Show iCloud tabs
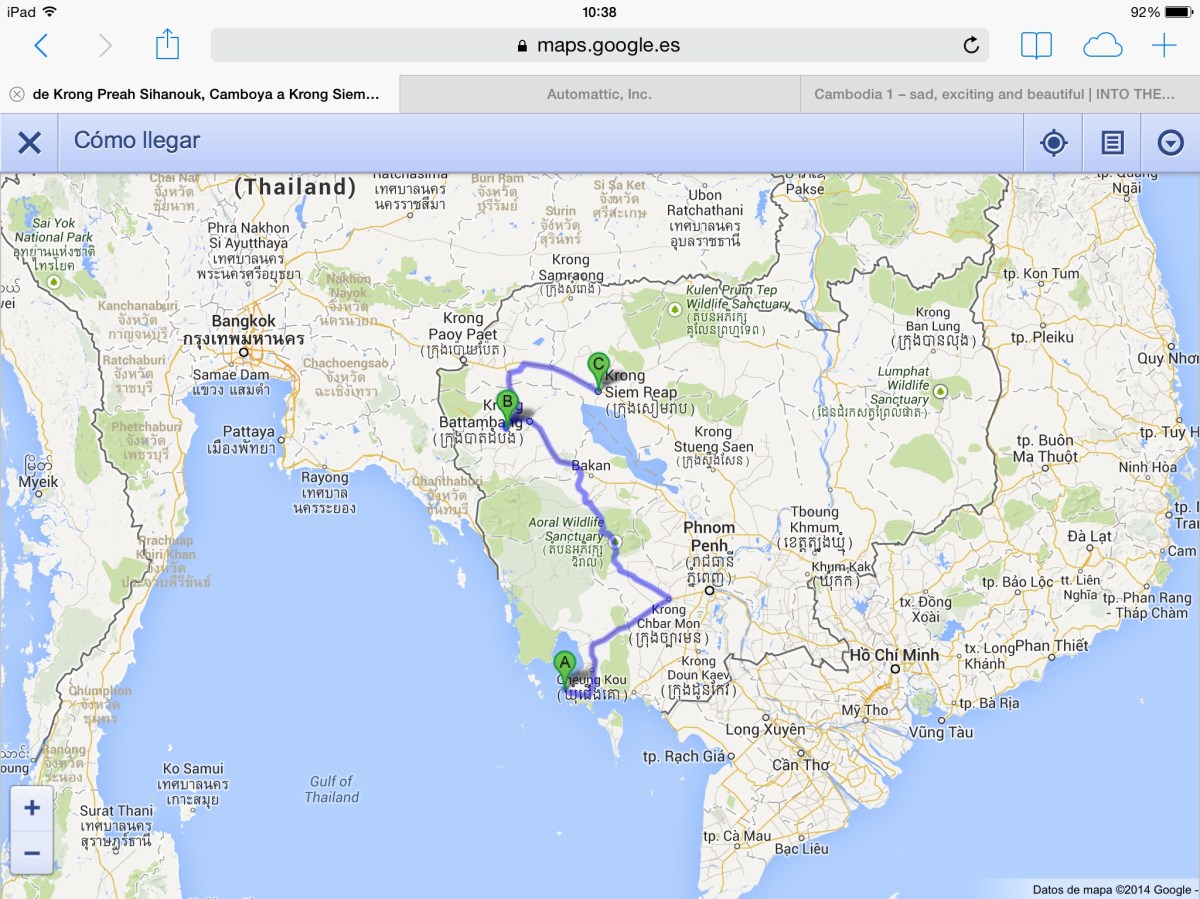 1102,45
